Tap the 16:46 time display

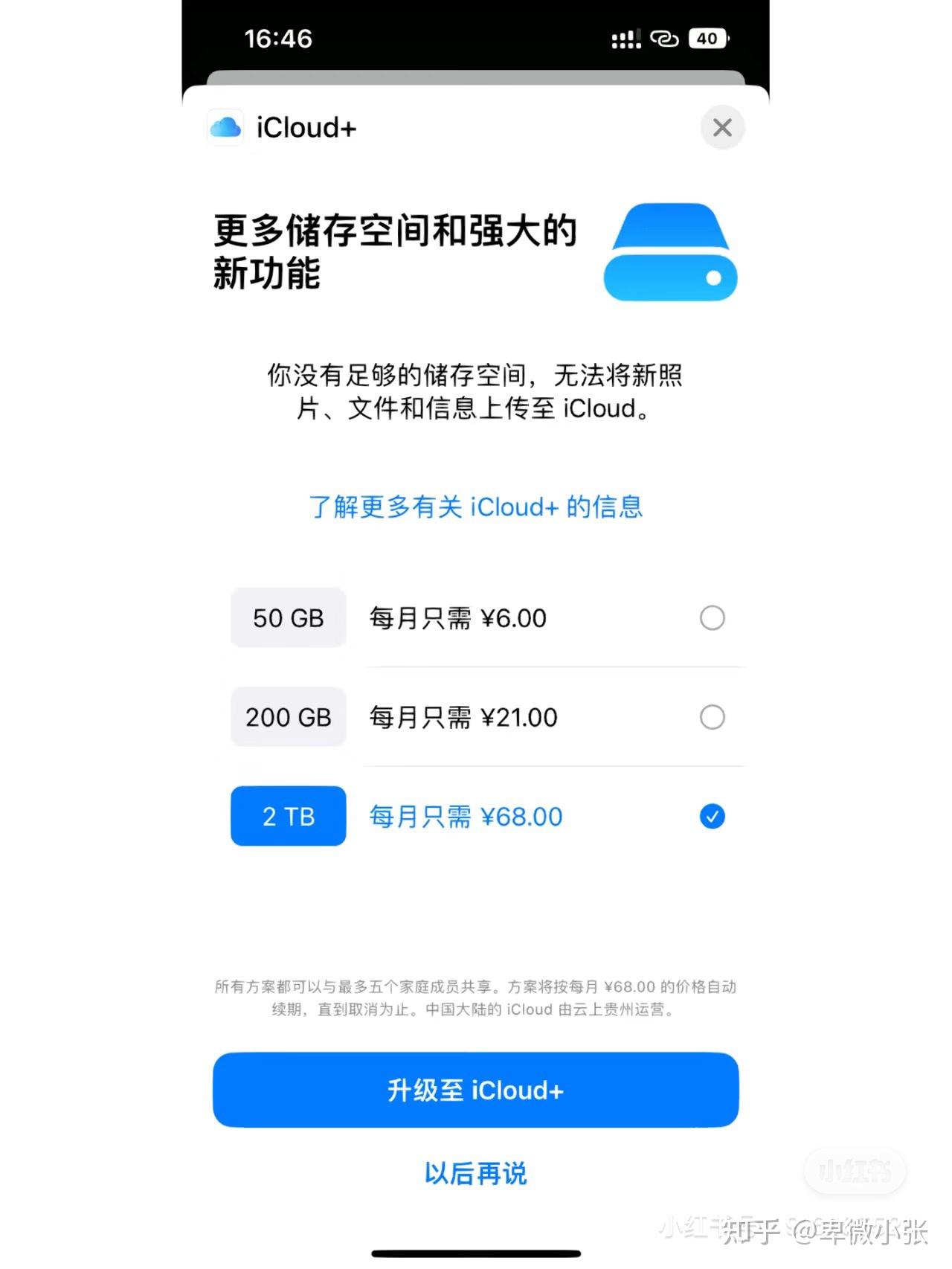click(277, 38)
